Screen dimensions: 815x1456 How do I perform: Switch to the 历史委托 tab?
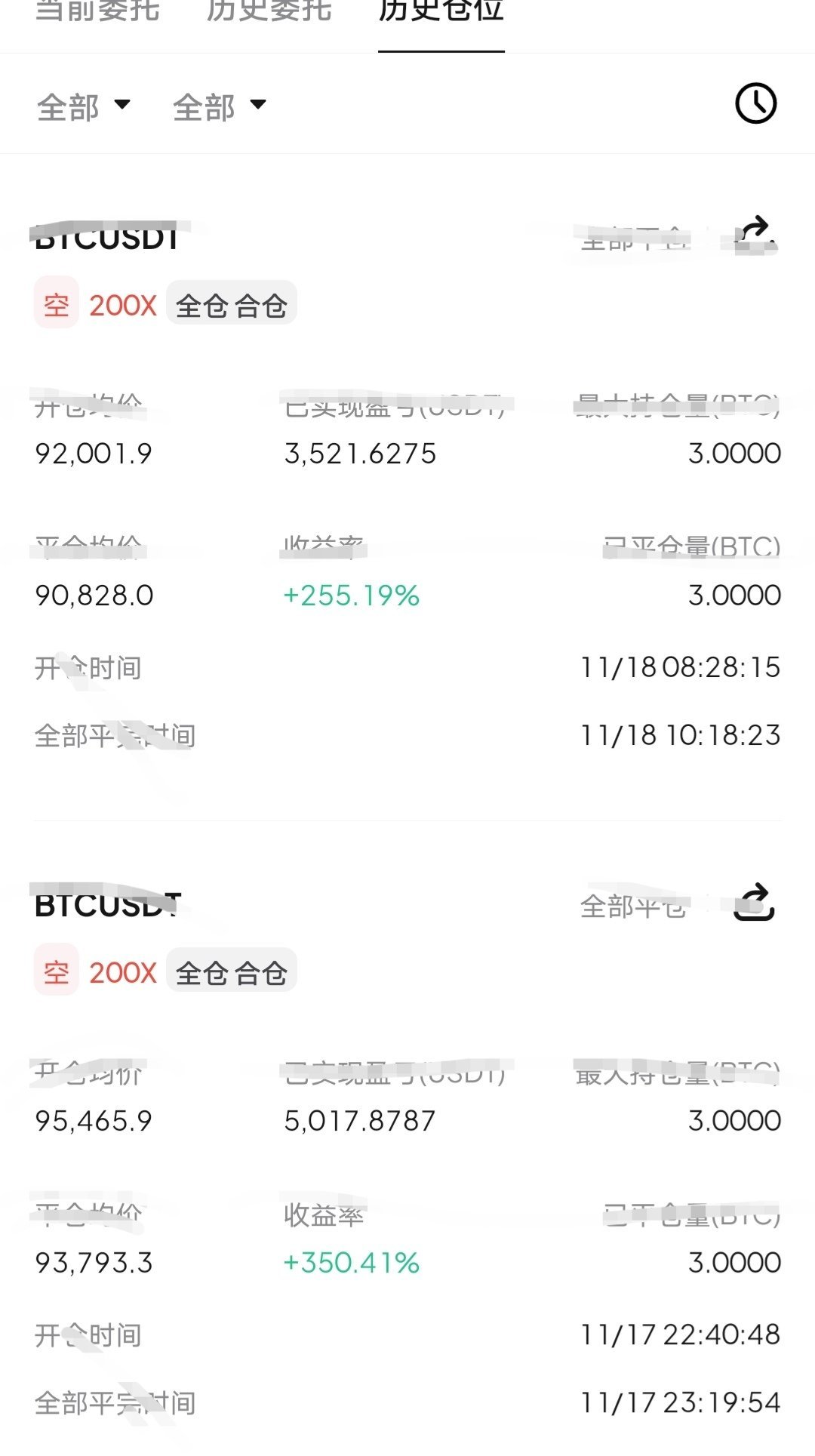point(269,11)
